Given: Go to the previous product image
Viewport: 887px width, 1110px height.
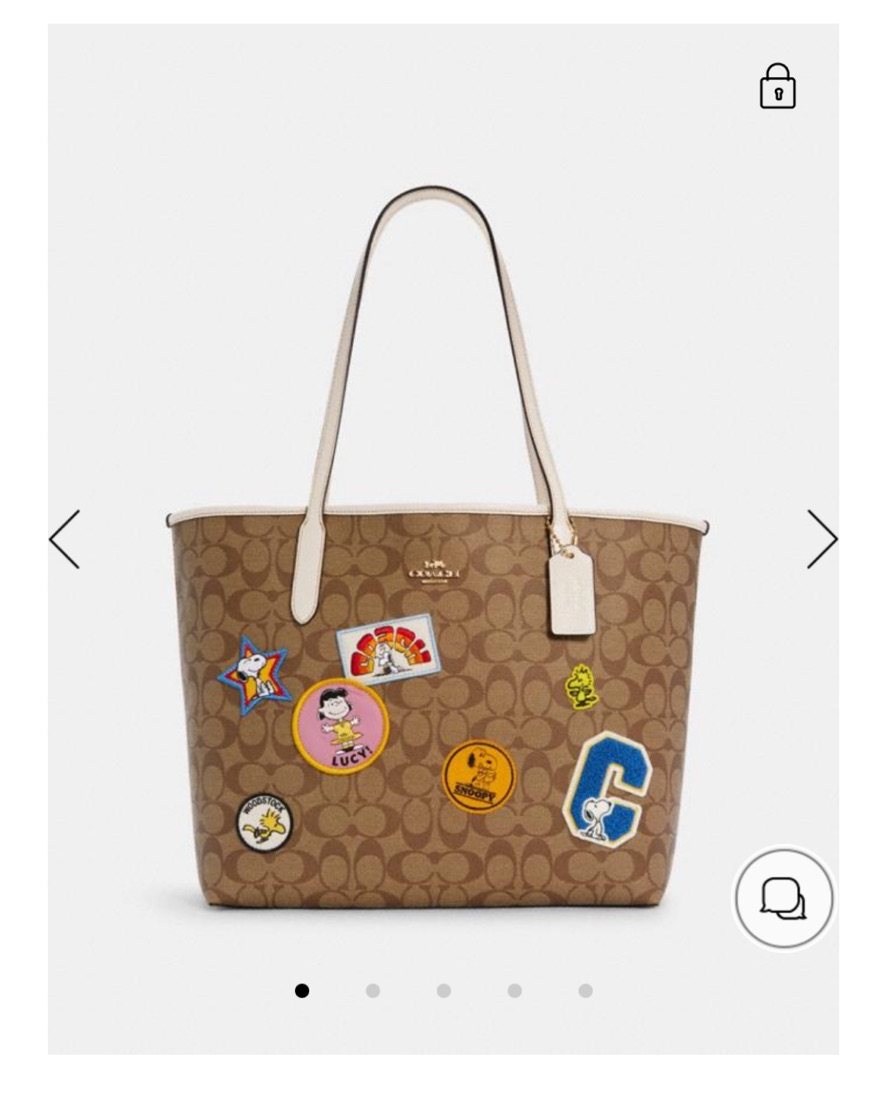Looking at the screenshot, I should coord(64,540).
